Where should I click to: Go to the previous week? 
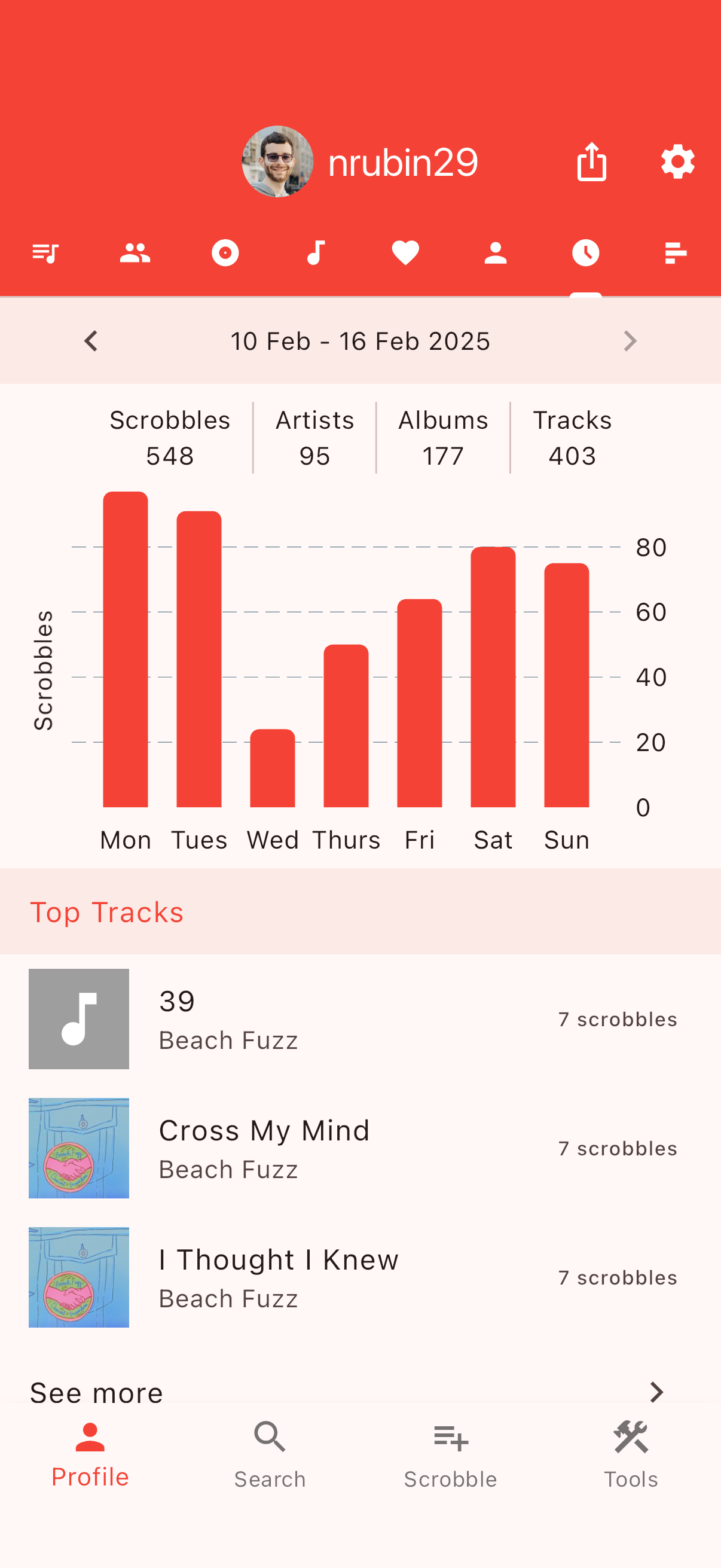91,341
